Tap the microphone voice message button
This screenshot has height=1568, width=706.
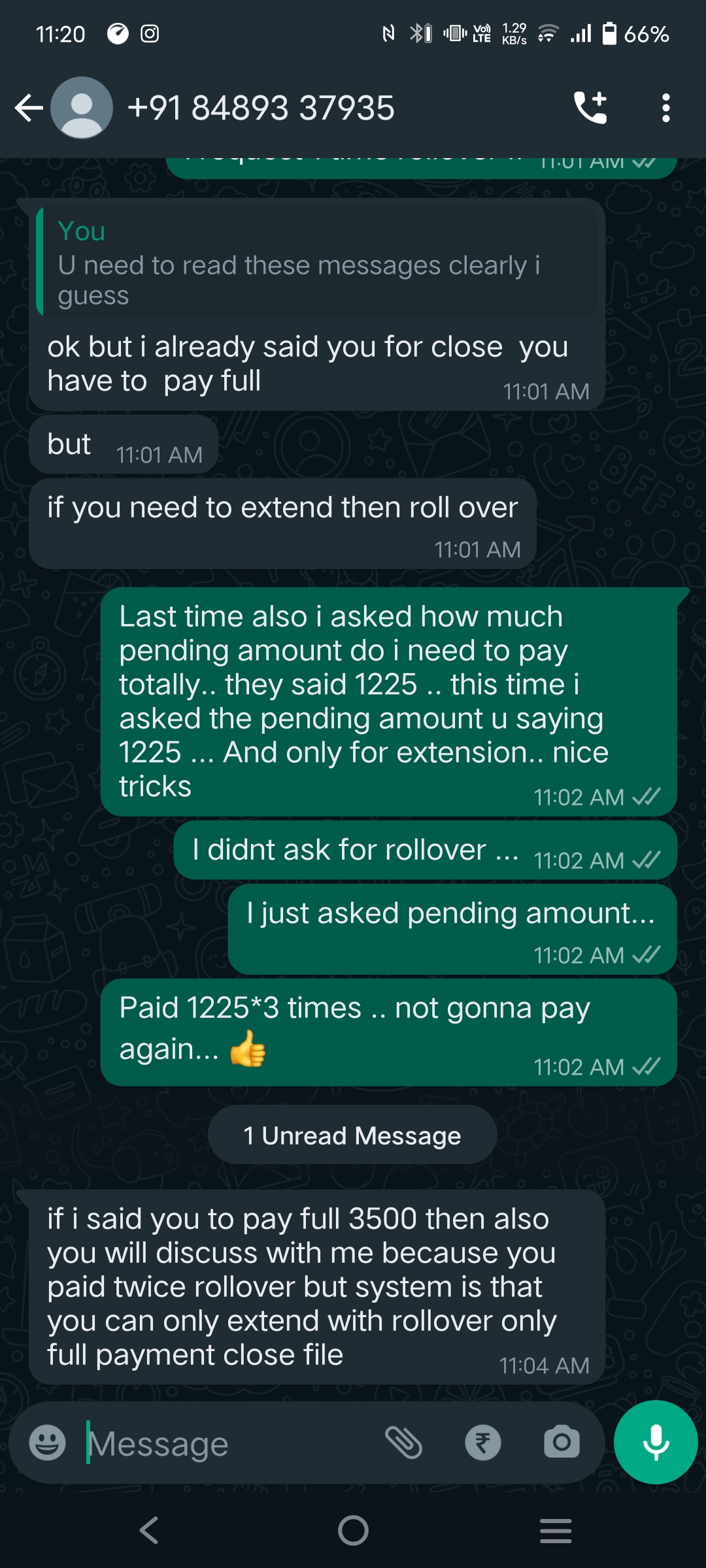pyautogui.click(x=656, y=1443)
